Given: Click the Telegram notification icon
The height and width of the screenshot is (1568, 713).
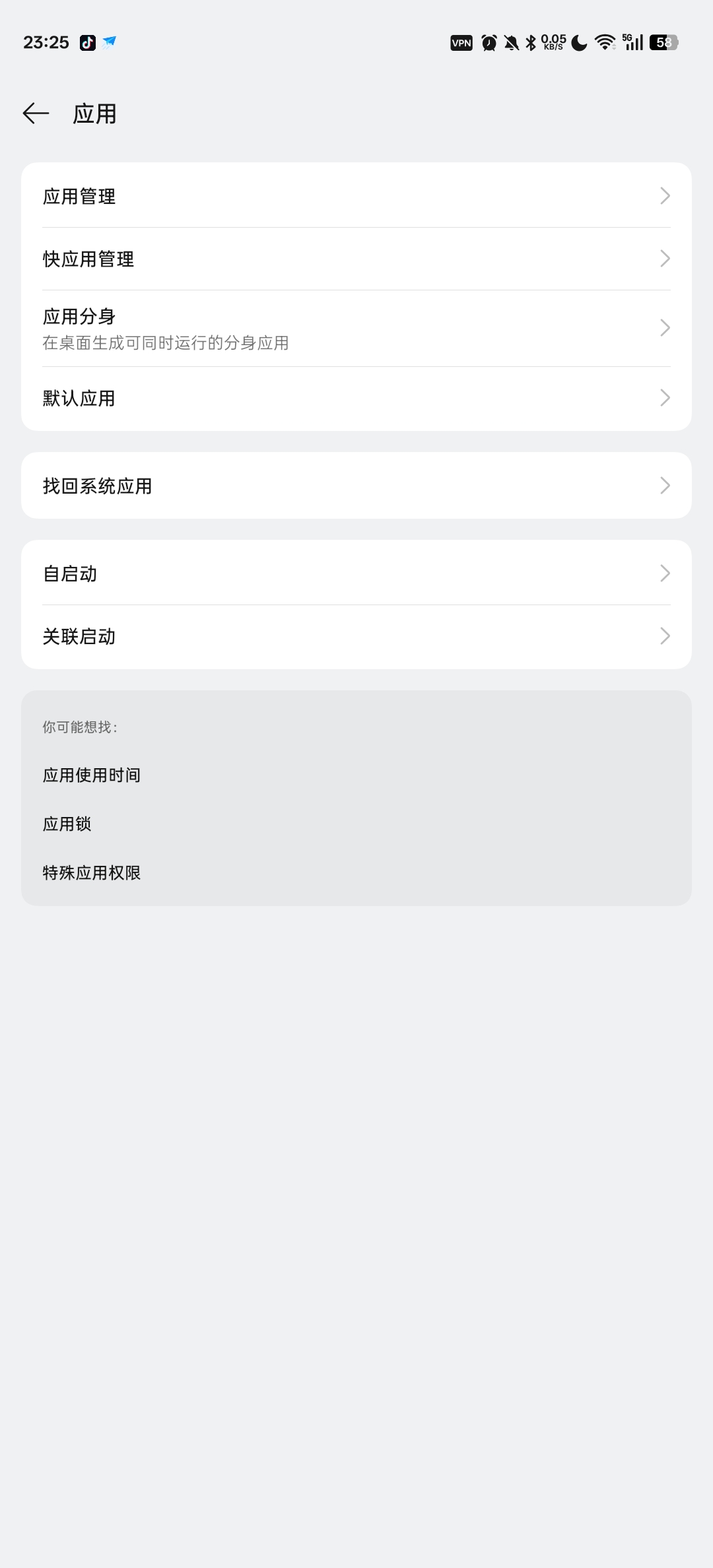Looking at the screenshot, I should [x=109, y=42].
